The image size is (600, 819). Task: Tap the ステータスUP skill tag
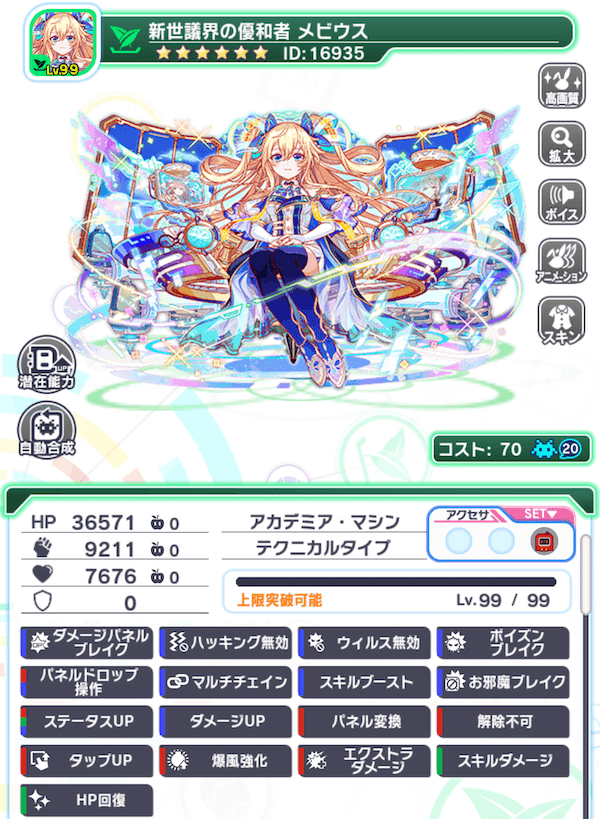[86, 721]
